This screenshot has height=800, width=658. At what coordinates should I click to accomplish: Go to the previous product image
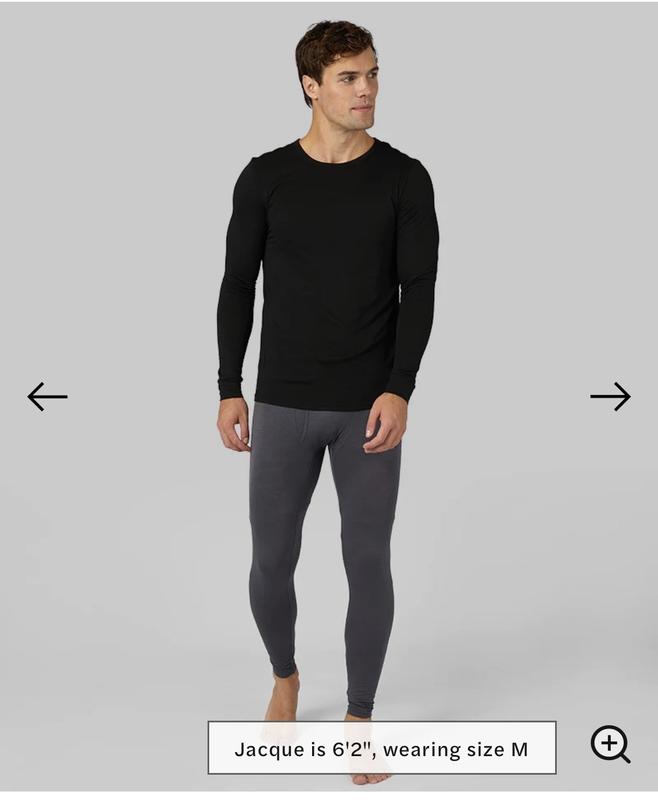click(47, 397)
